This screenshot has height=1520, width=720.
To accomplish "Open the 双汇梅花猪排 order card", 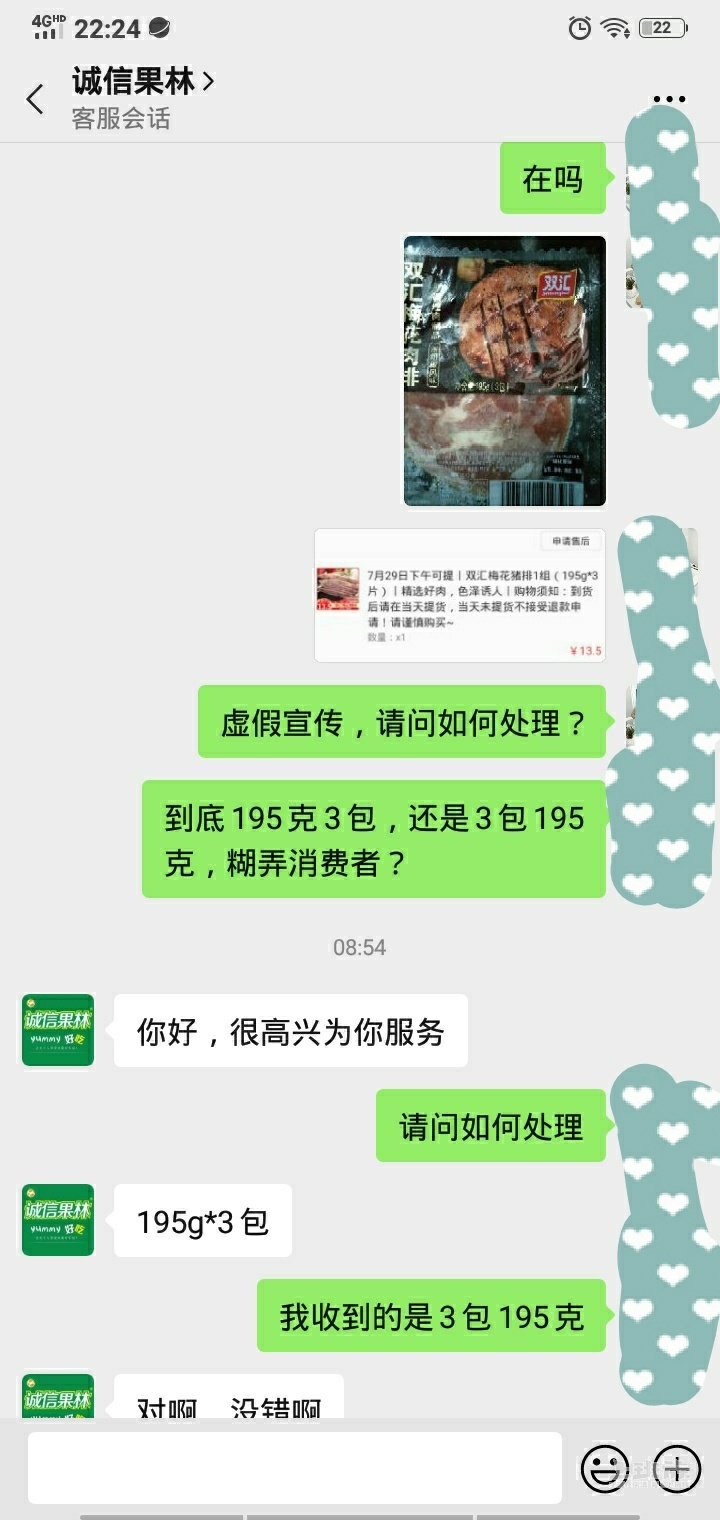I will pos(459,596).
